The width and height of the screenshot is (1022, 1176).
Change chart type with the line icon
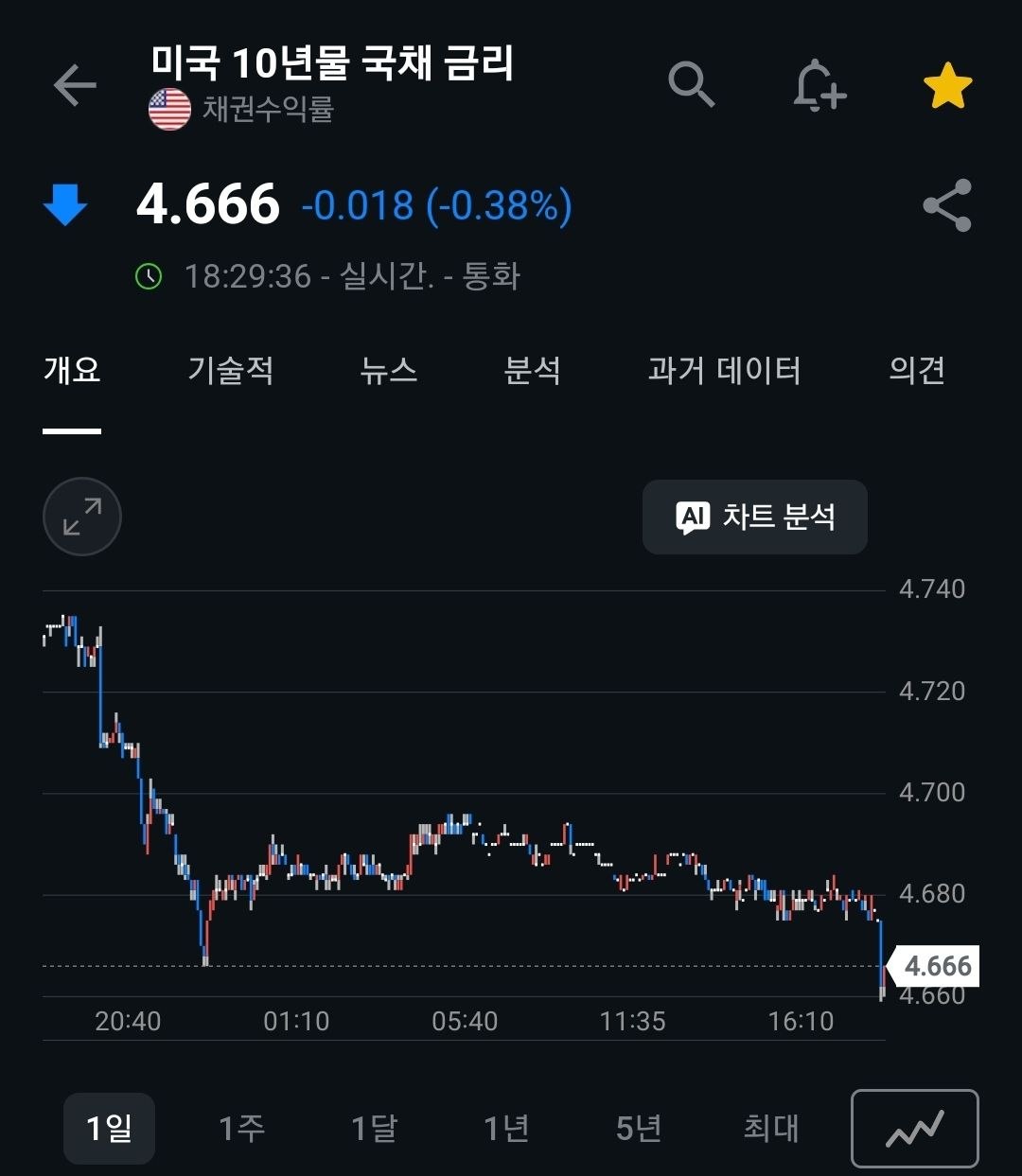tap(915, 1128)
